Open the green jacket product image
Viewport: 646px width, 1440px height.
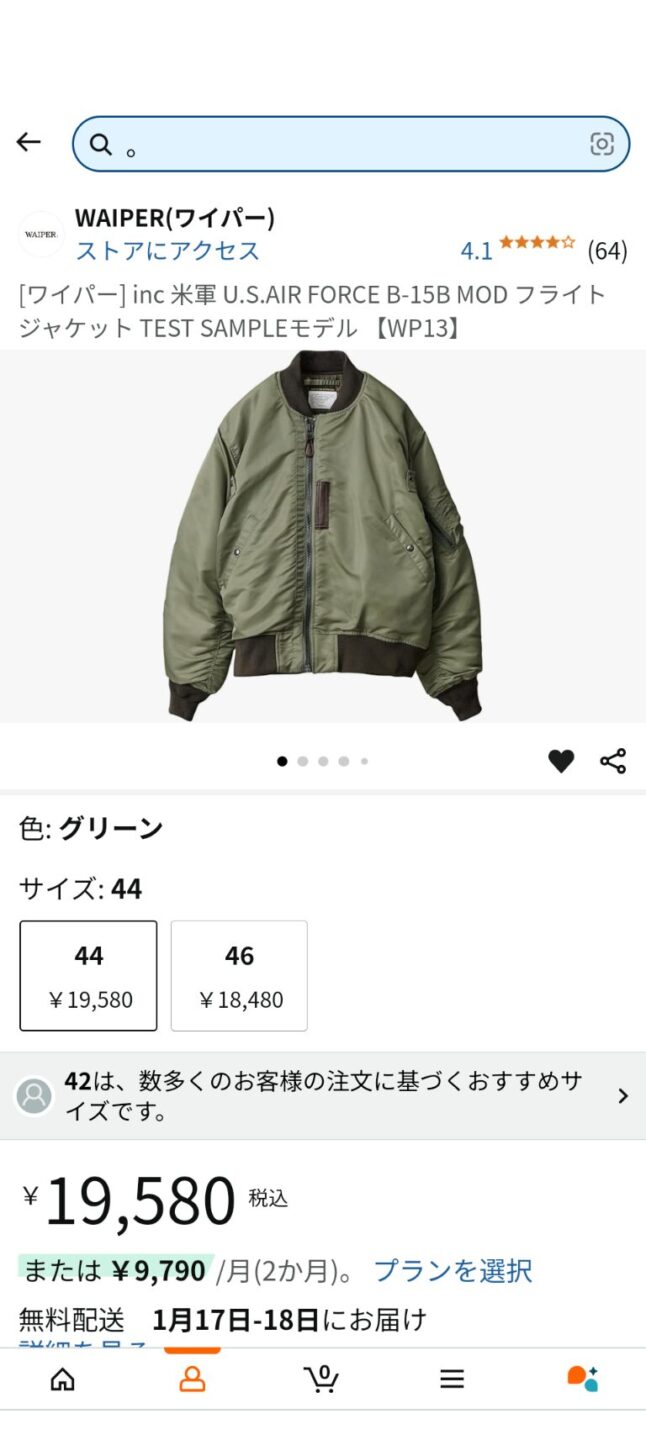(x=322, y=535)
